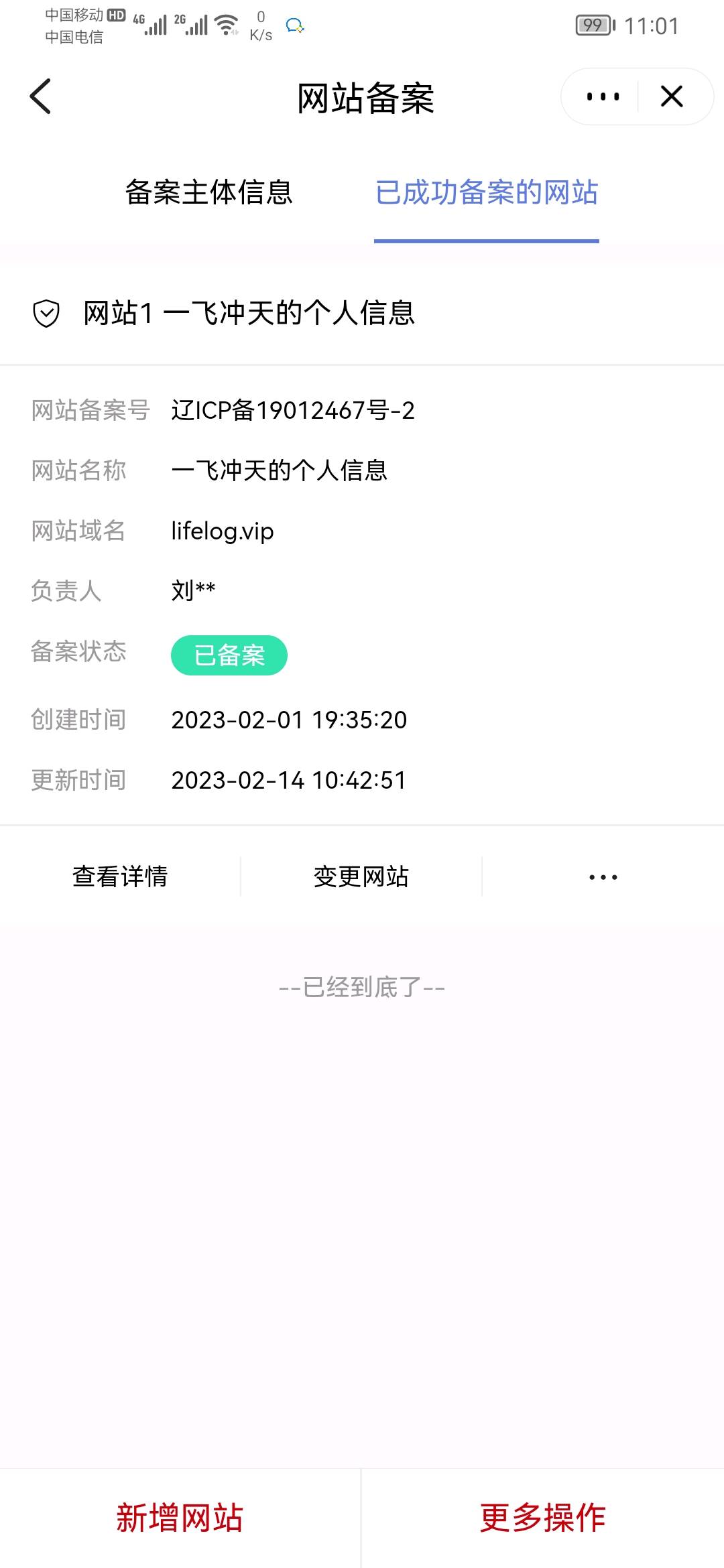724x1568 pixels.
Task: Select the 已成功备案的网站 tab
Action: (486, 192)
